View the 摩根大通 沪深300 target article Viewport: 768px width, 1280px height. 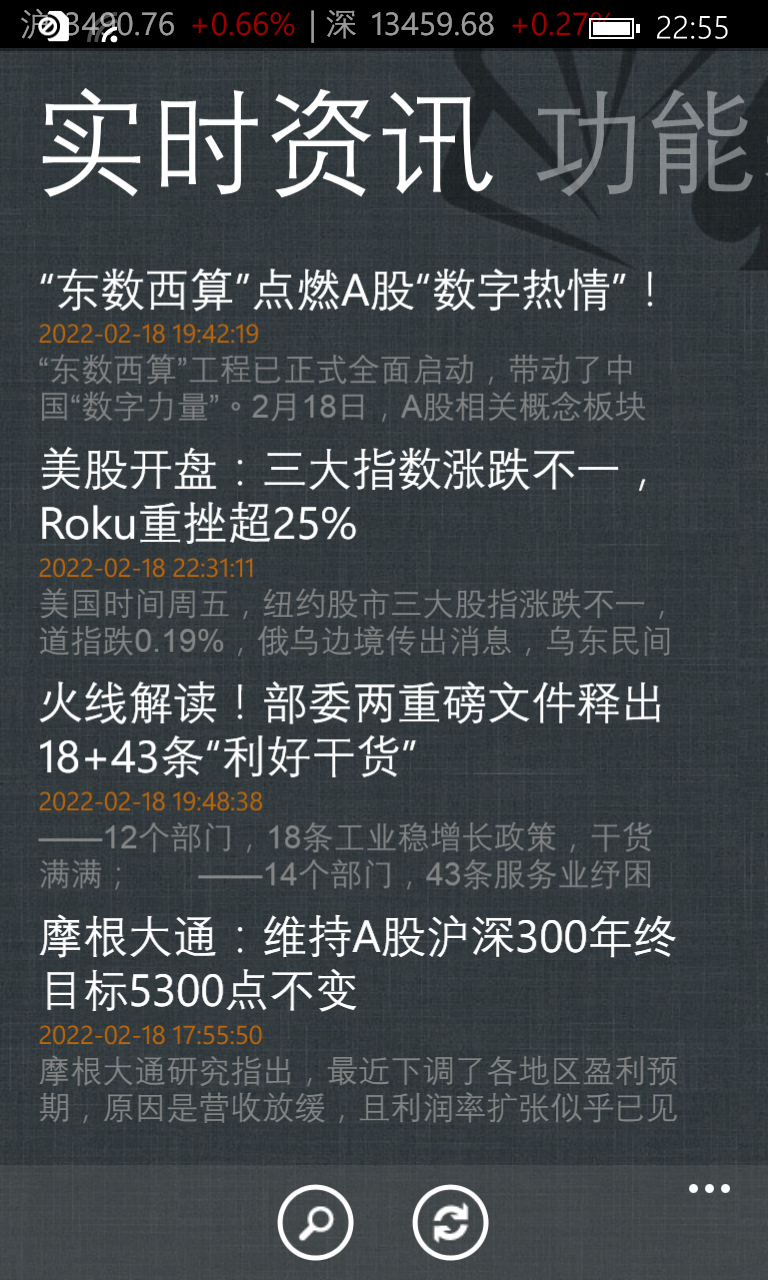pyautogui.click(x=357, y=964)
